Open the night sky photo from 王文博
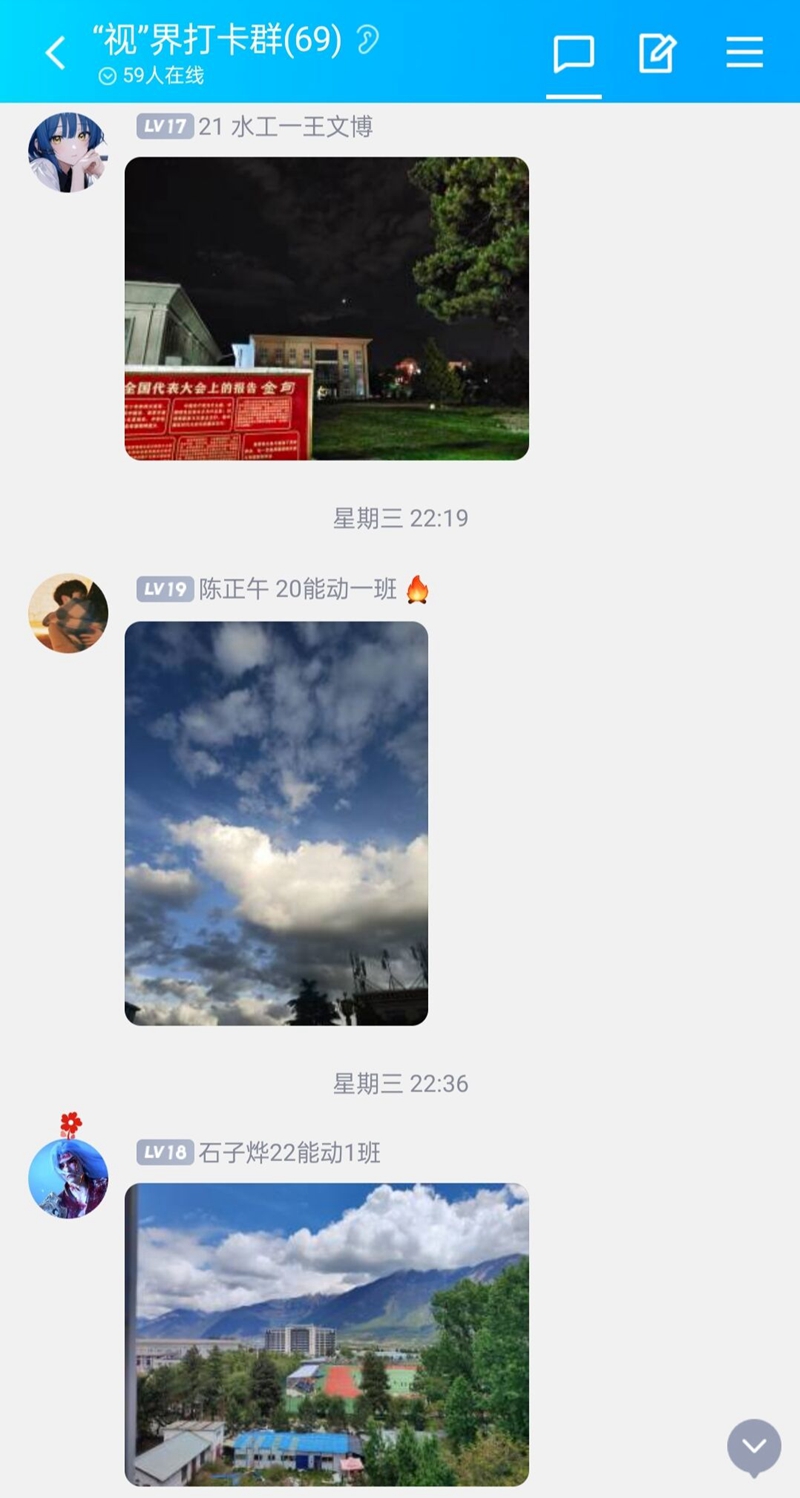This screenshot has height=1498, width=800. coord(326,308)
